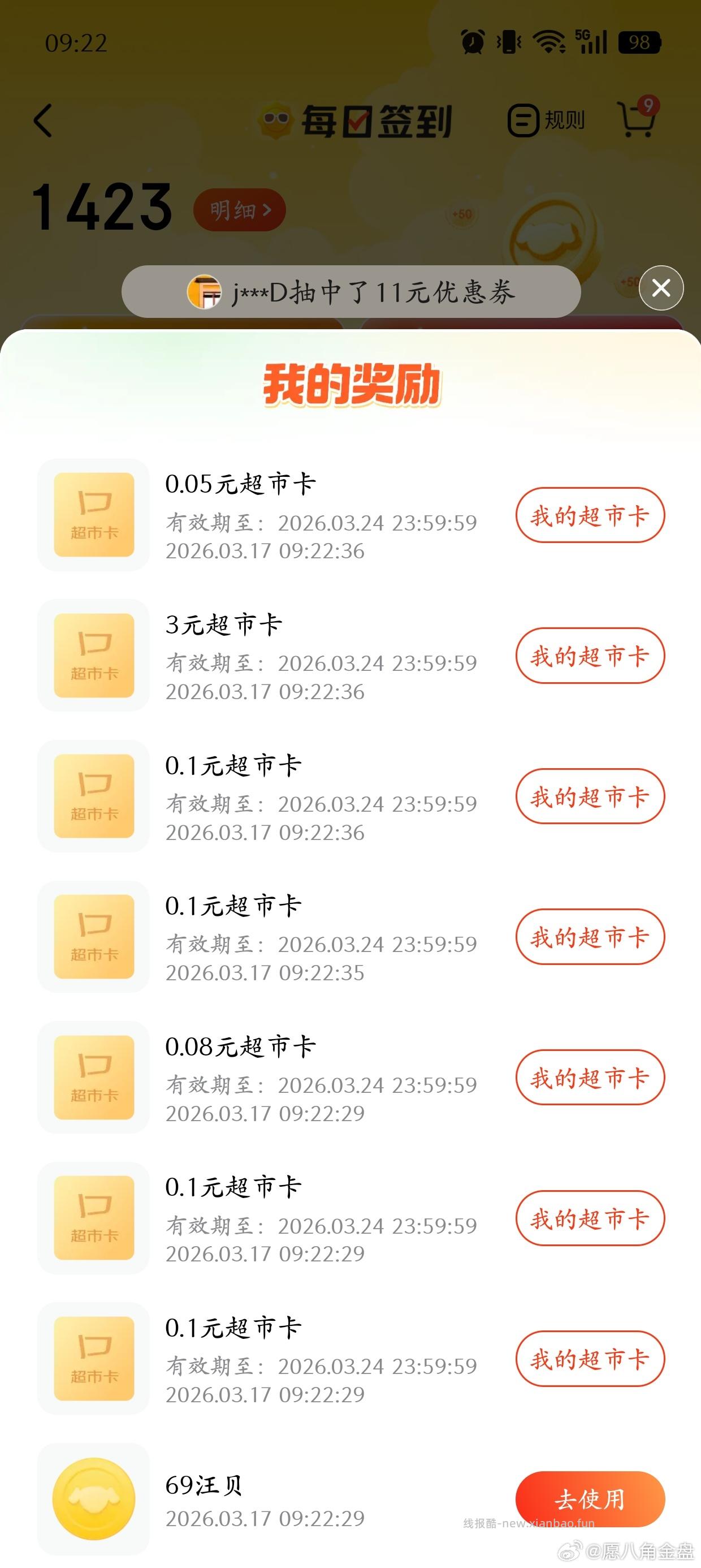Tap the sun icon beside 每日签到 title
Image resolution: width=701 pixels, height=1568 pixels.
pos(277,120)
